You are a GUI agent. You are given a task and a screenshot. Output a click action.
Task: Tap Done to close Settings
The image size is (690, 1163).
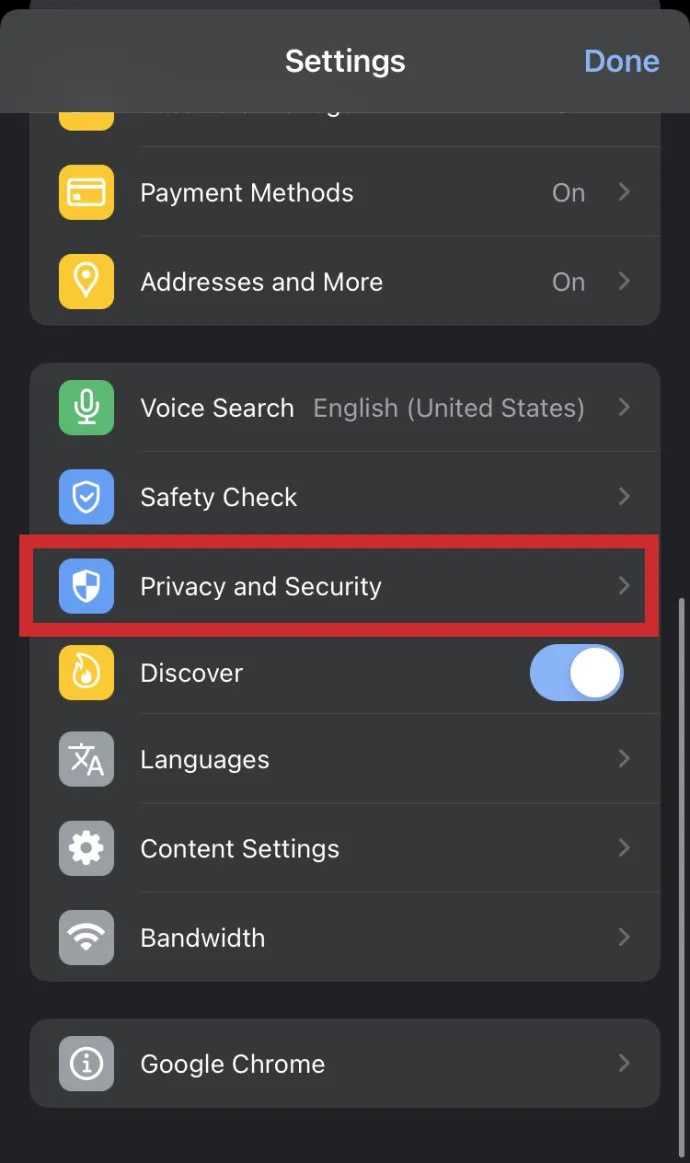621,61
